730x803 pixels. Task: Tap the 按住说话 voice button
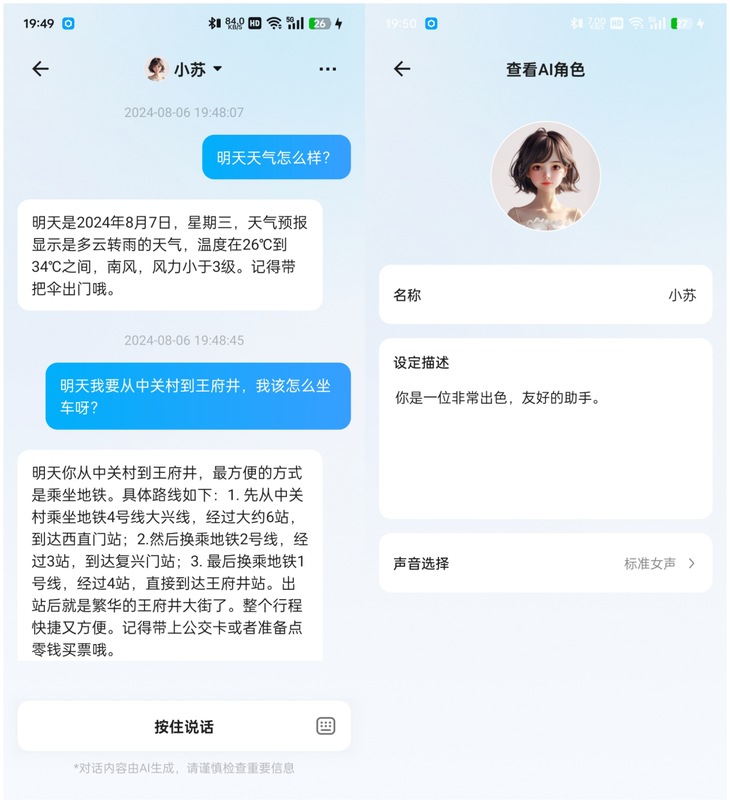[x=183, y=726]
